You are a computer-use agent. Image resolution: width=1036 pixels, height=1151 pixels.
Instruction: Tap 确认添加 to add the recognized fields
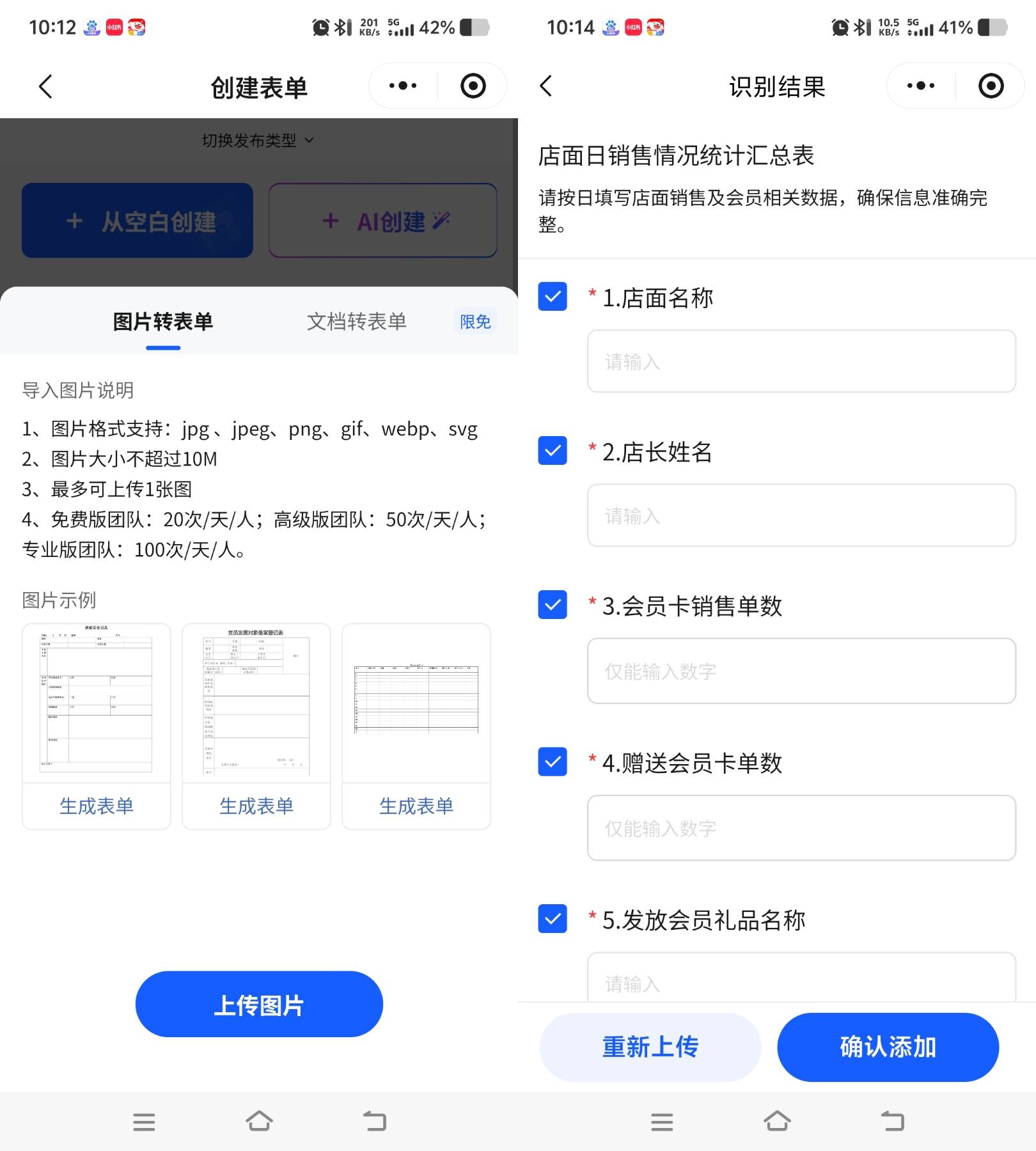888,1047
